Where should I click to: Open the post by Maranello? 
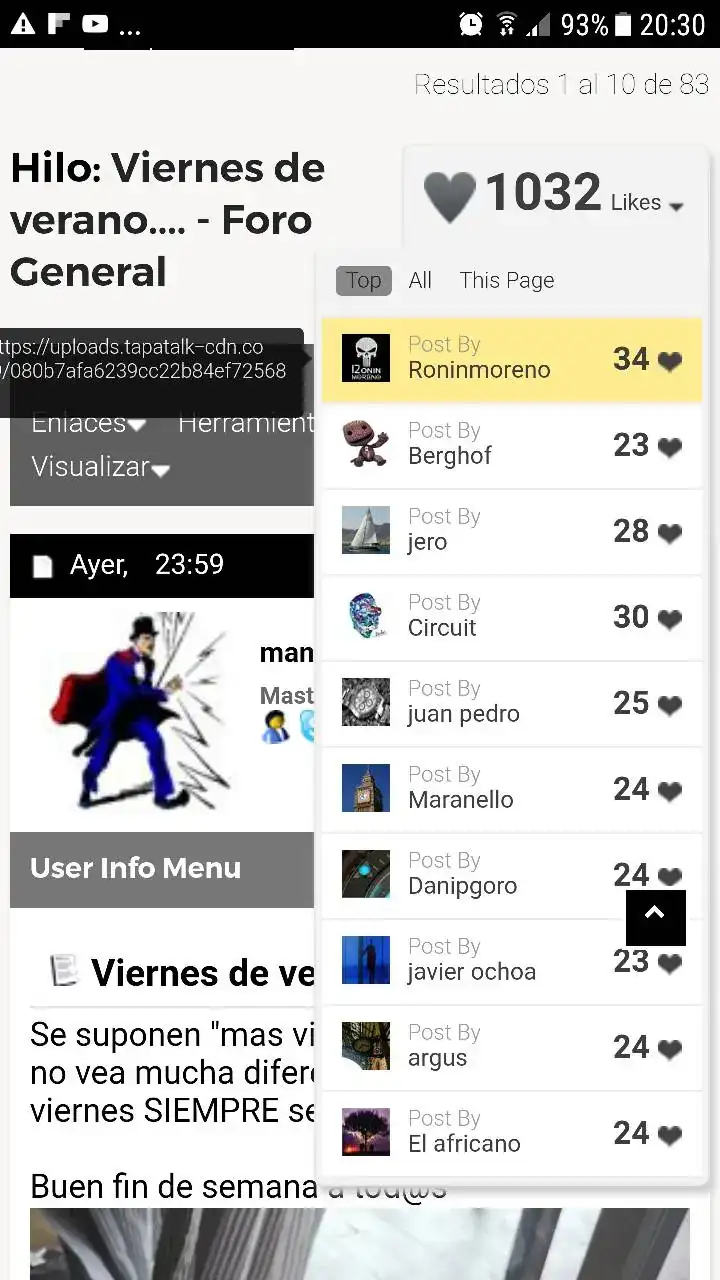point(511,789)
